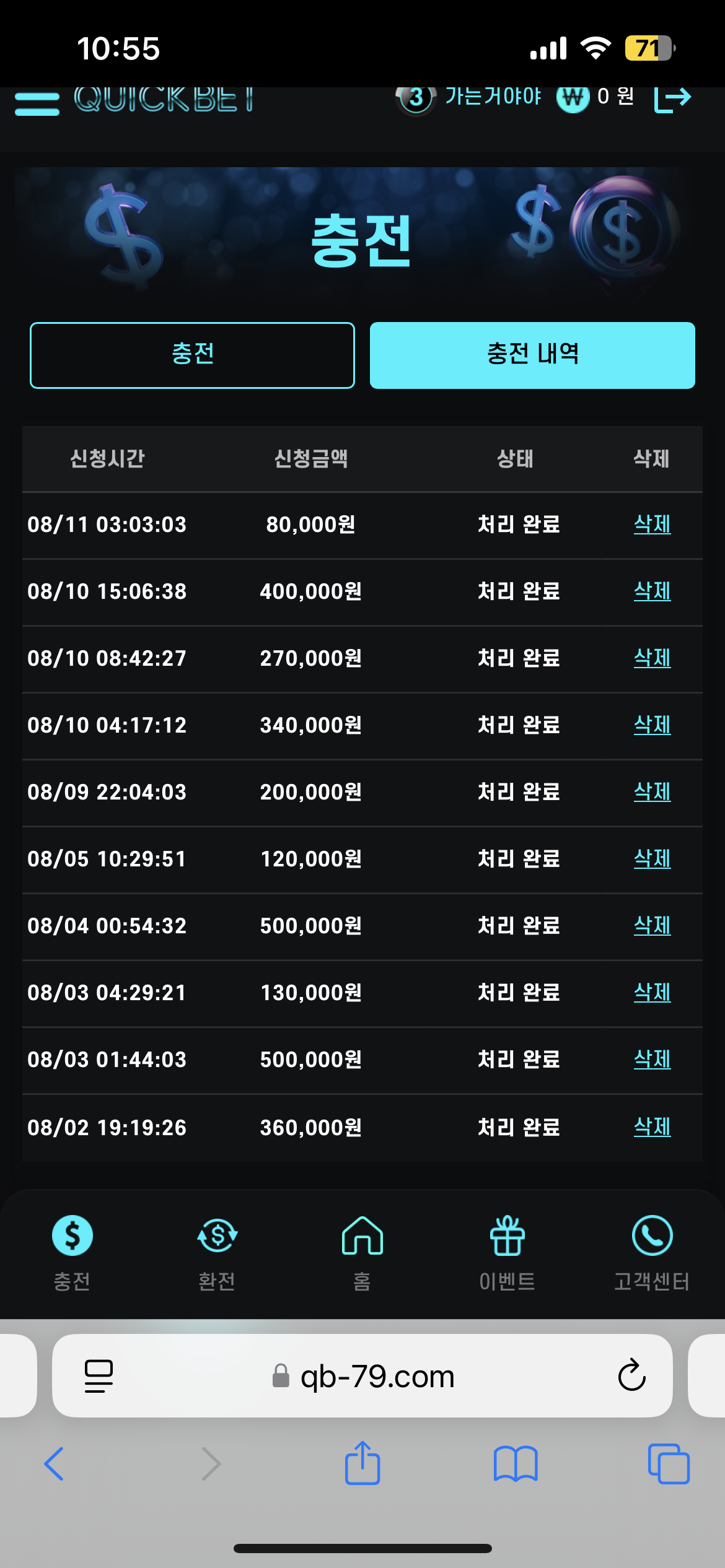Tap 삭제 for 08/09 22:04:03
This screenshot has height=1568, width=725.
[x=652, y=792]
